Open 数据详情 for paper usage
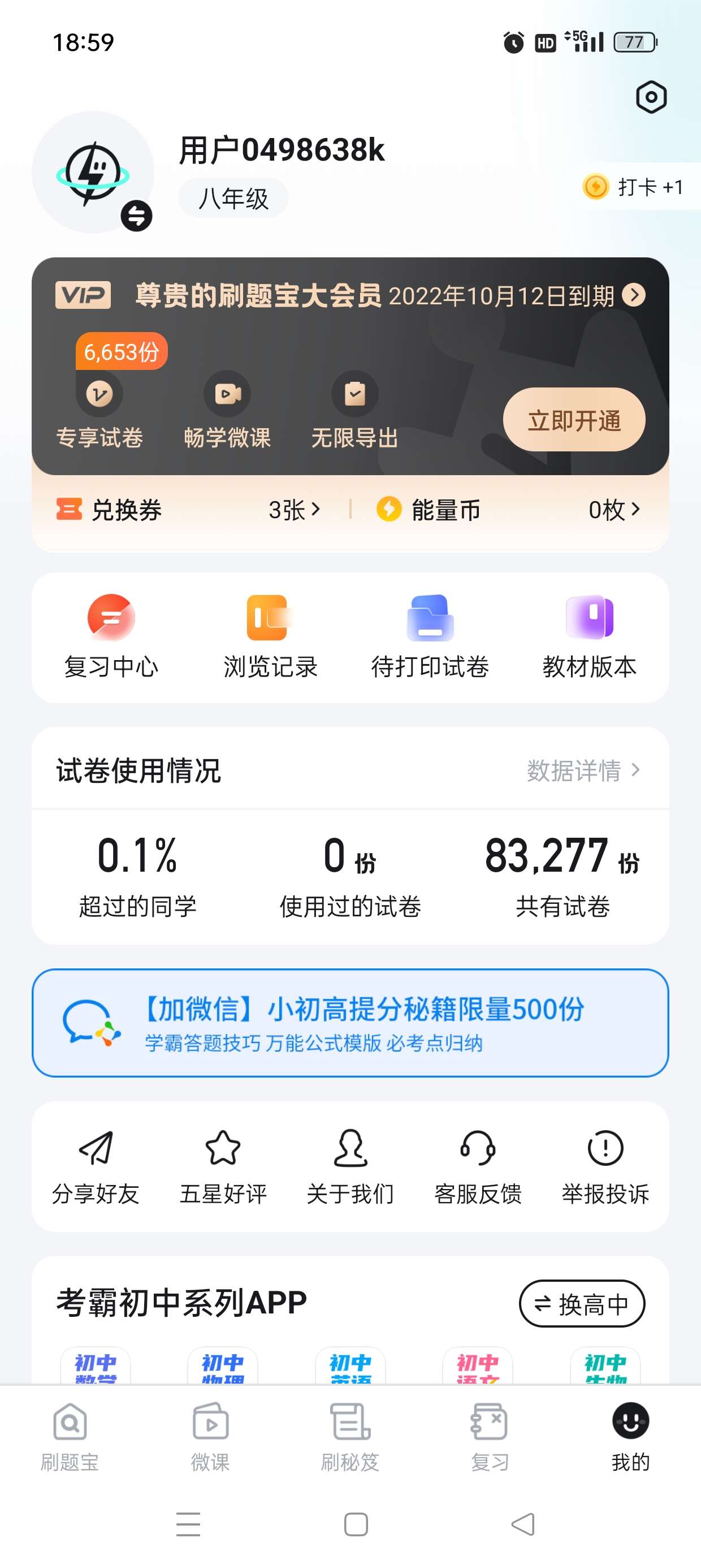 582,770
